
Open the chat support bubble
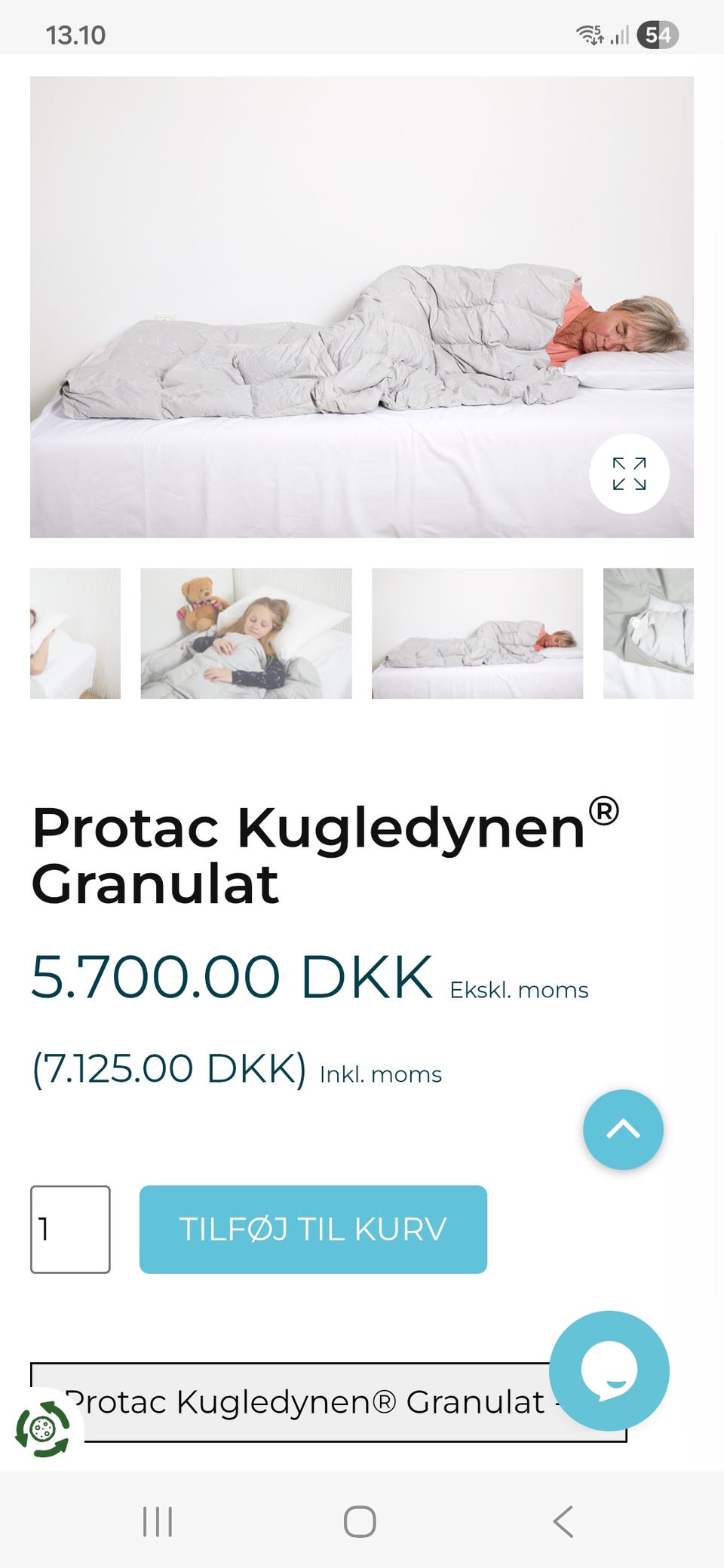pyautogui.click(x=609, y=1370)
